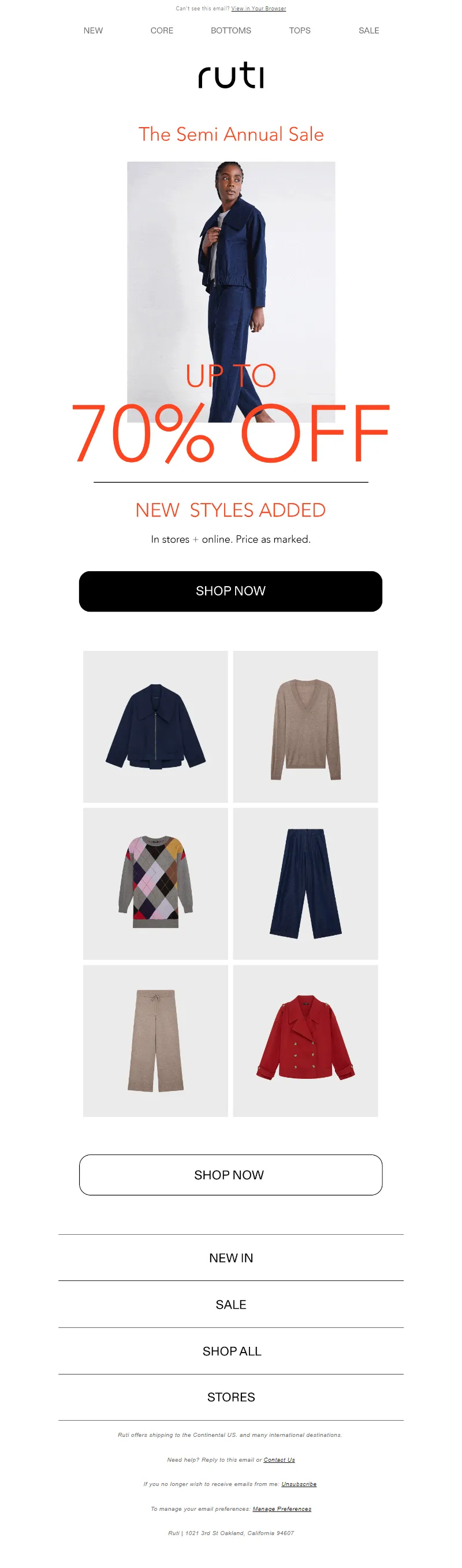Tap the outlined white SHOP NOW button

(x=230, y=1175)
